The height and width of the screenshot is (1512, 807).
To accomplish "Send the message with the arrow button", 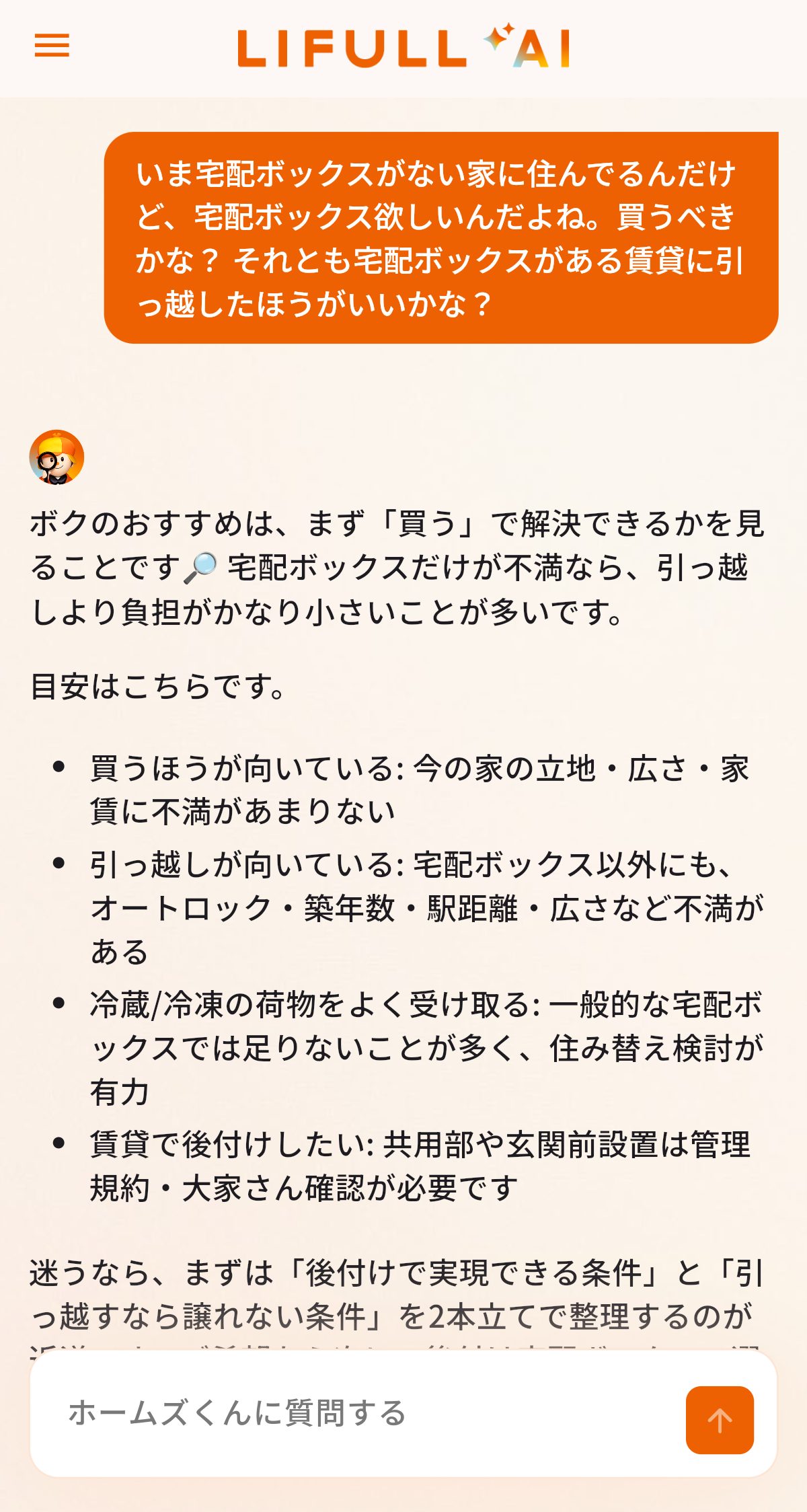I will [719, 1419].
